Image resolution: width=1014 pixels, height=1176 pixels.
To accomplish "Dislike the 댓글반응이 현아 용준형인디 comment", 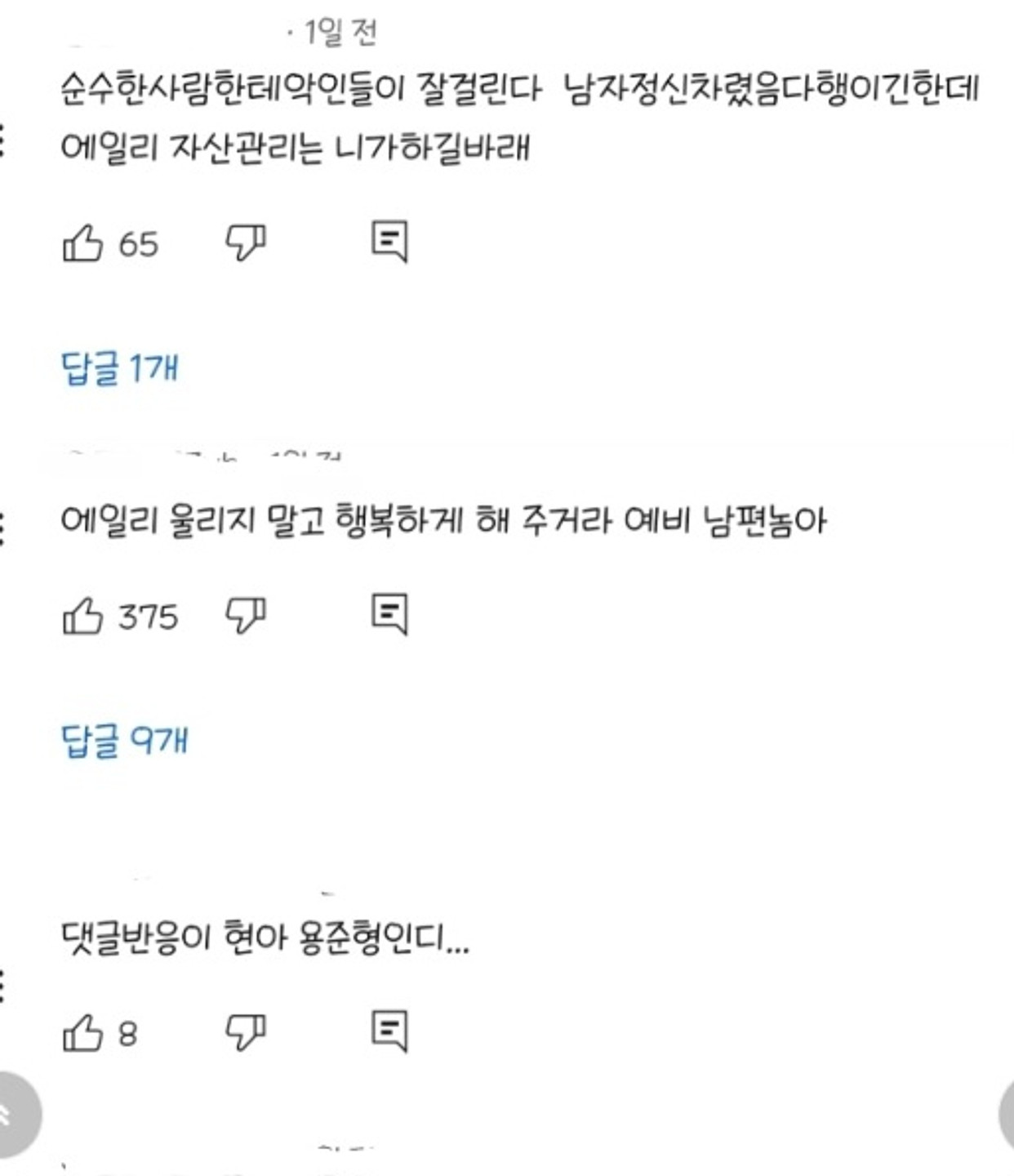I will point(245,1032).
